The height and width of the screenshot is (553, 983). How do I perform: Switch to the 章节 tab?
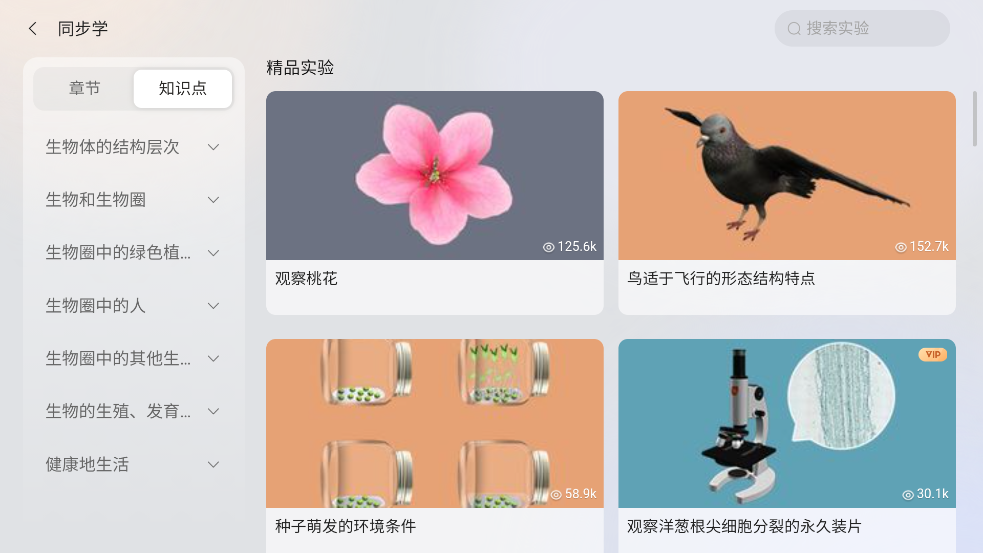[x=84, y=89]
